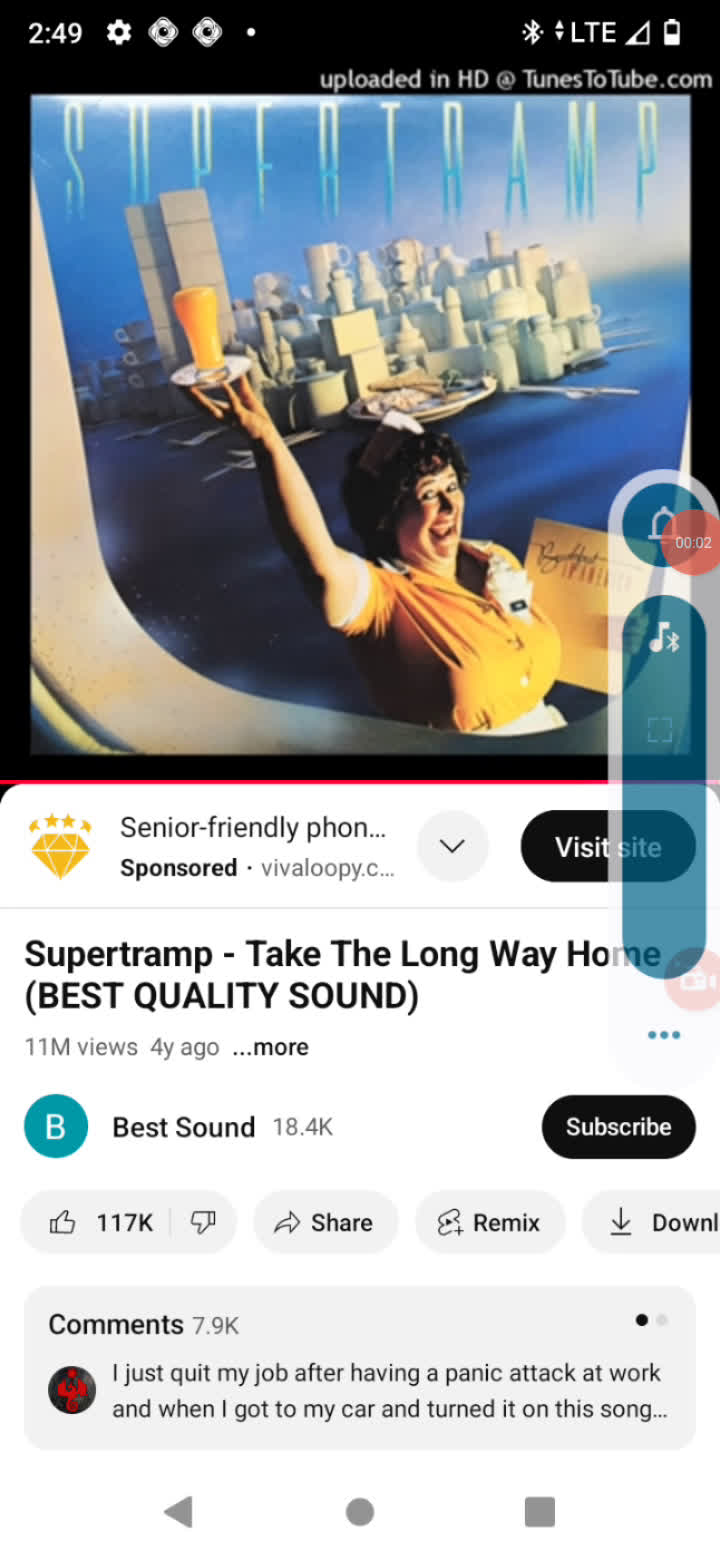This screenshot has height=1560, width=720.
Task: Open the recent apps overview
Action: pyautogui.click(x=540, y=1511)
